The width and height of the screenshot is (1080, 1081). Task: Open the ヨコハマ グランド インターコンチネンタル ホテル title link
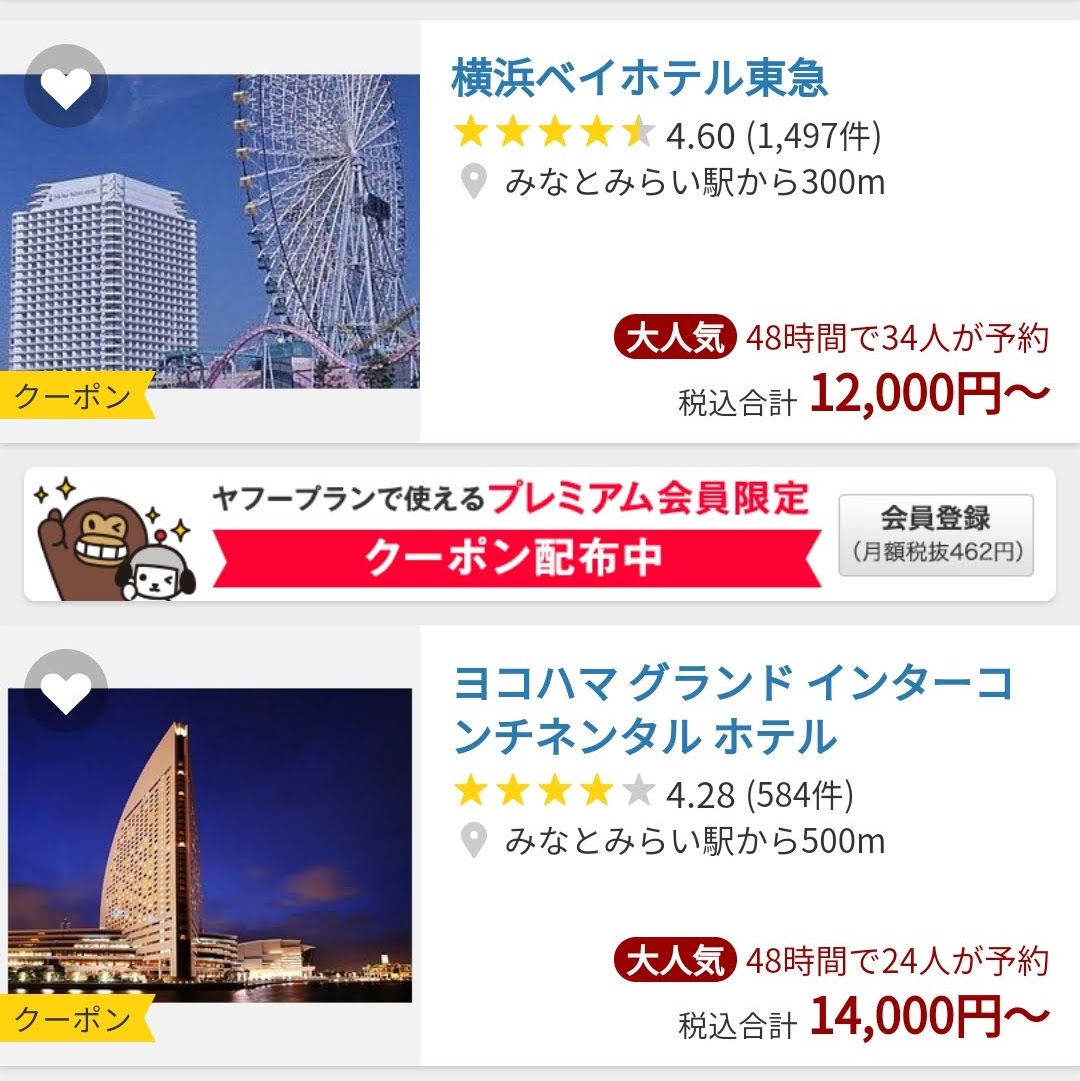733,710
